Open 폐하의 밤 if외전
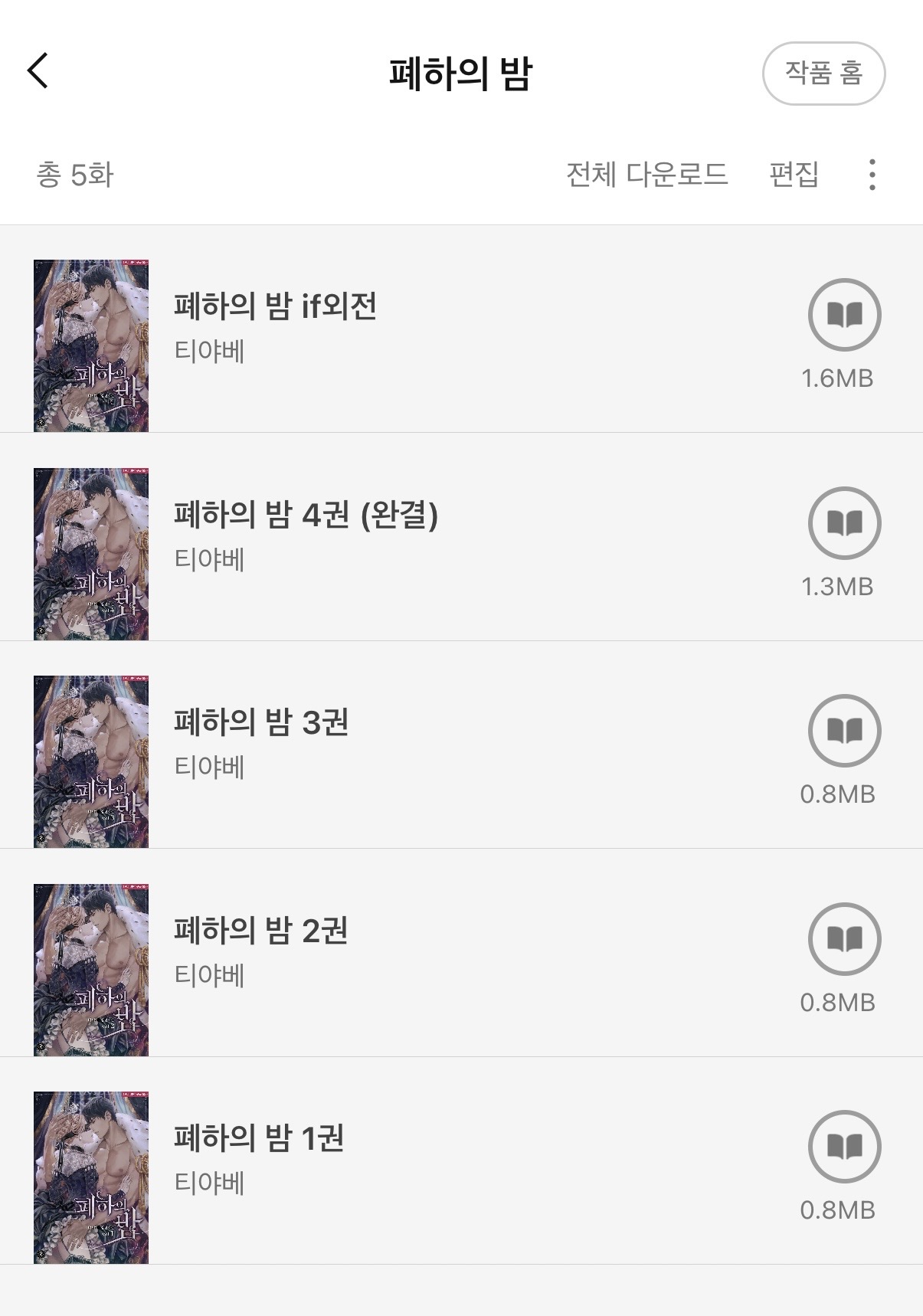923x1316 pixels. [275, 306]
